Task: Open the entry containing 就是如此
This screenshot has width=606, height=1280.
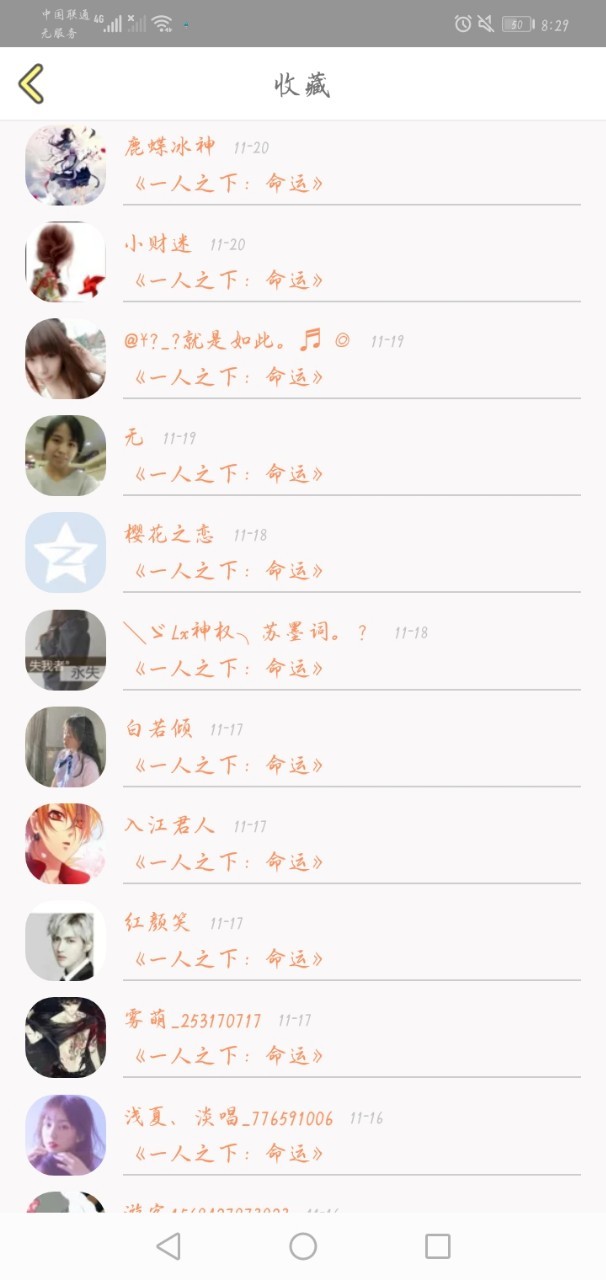Action: [303, 358]
